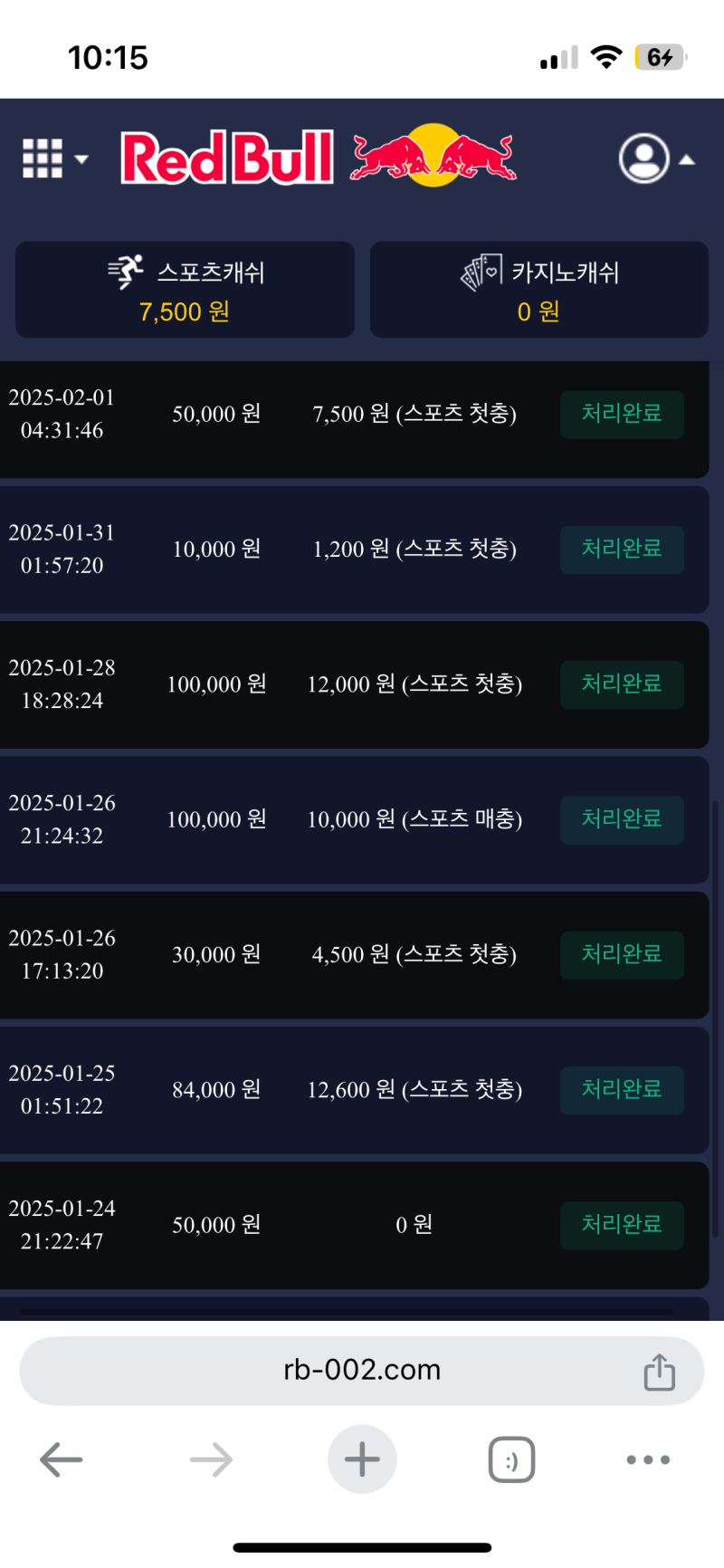Open the user profile menu
Image resolution: width=724 pixels, height=1568 pixels.
point(655,159)
